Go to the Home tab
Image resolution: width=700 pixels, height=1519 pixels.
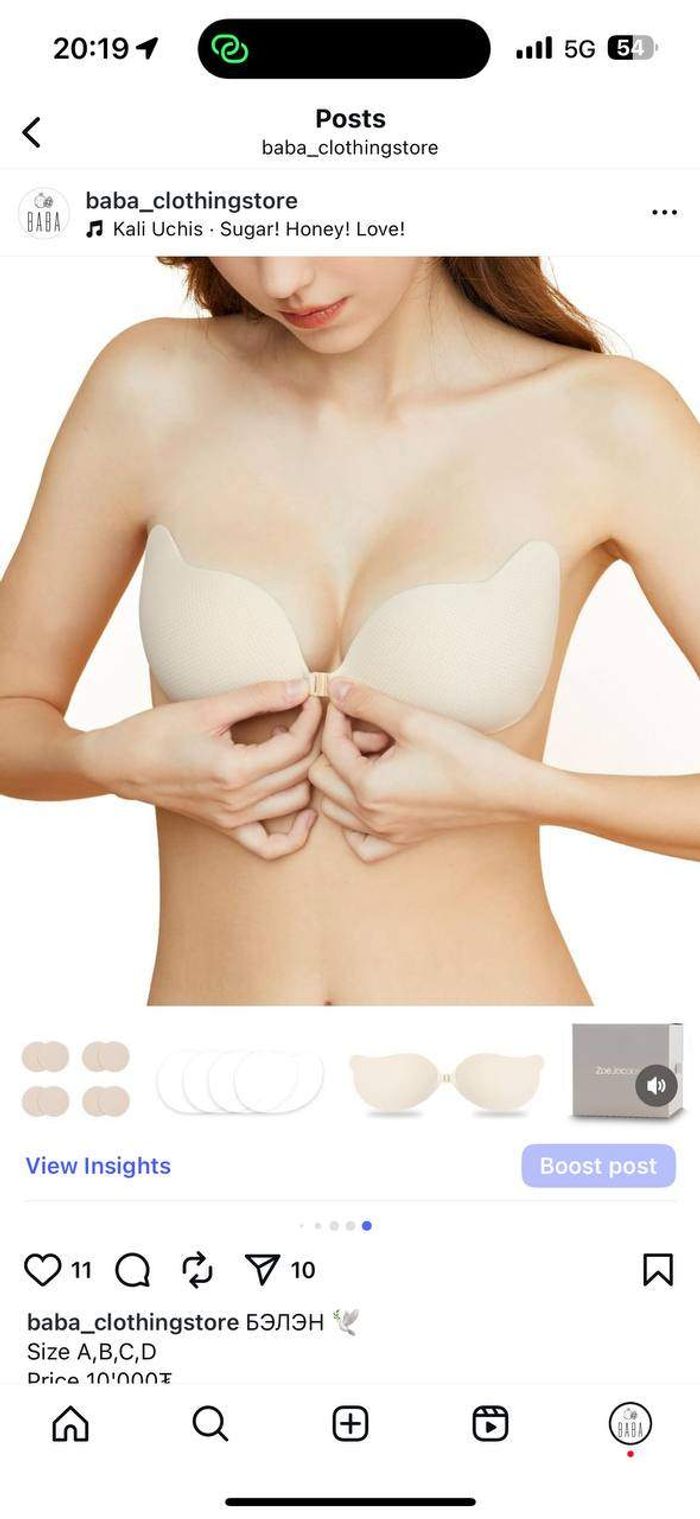pyautogui.click(x=70, y=1424)
